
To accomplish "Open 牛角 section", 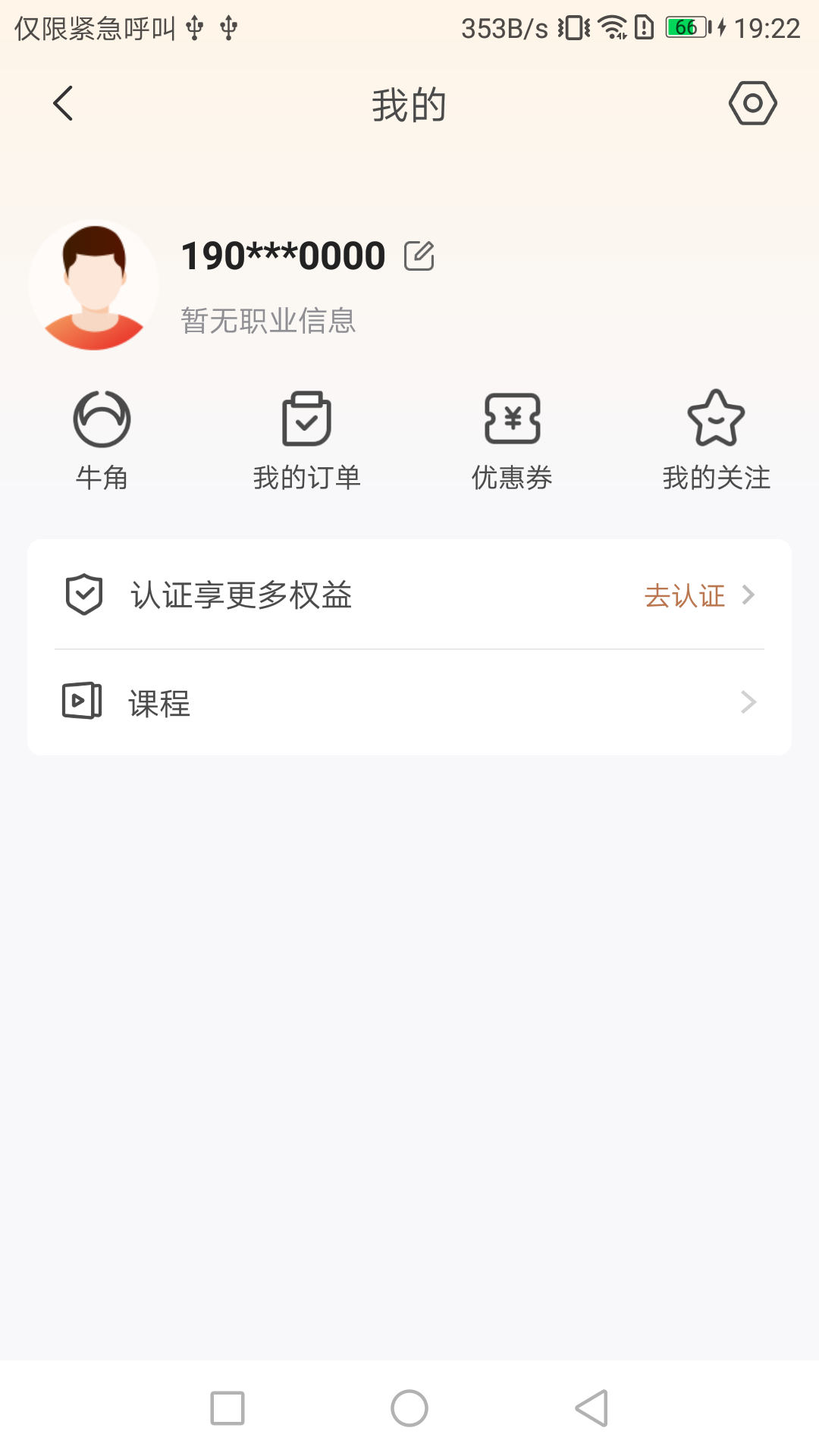I will pos(102,440).
